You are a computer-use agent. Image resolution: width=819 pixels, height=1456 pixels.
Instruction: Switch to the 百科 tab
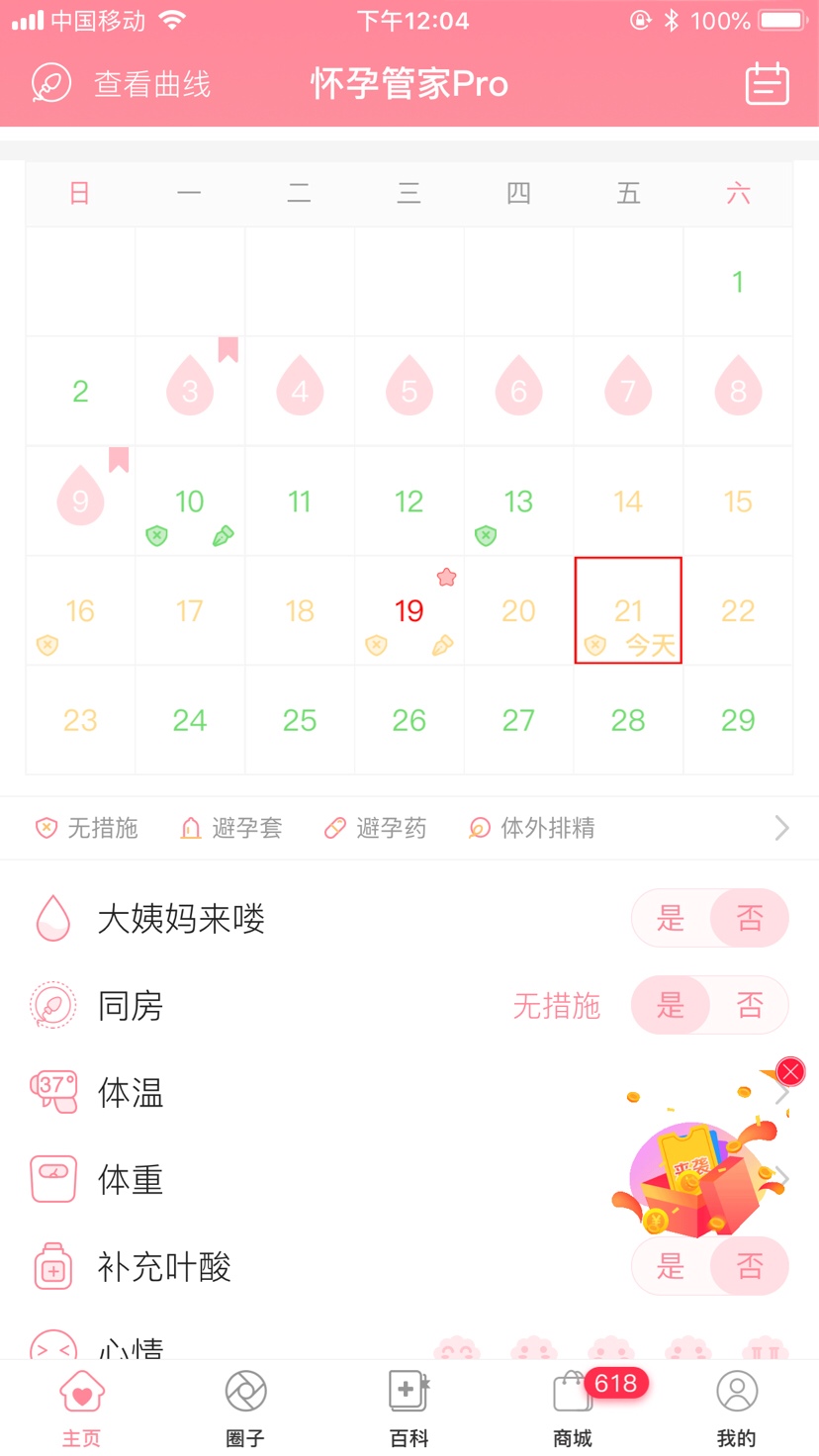409,1409
